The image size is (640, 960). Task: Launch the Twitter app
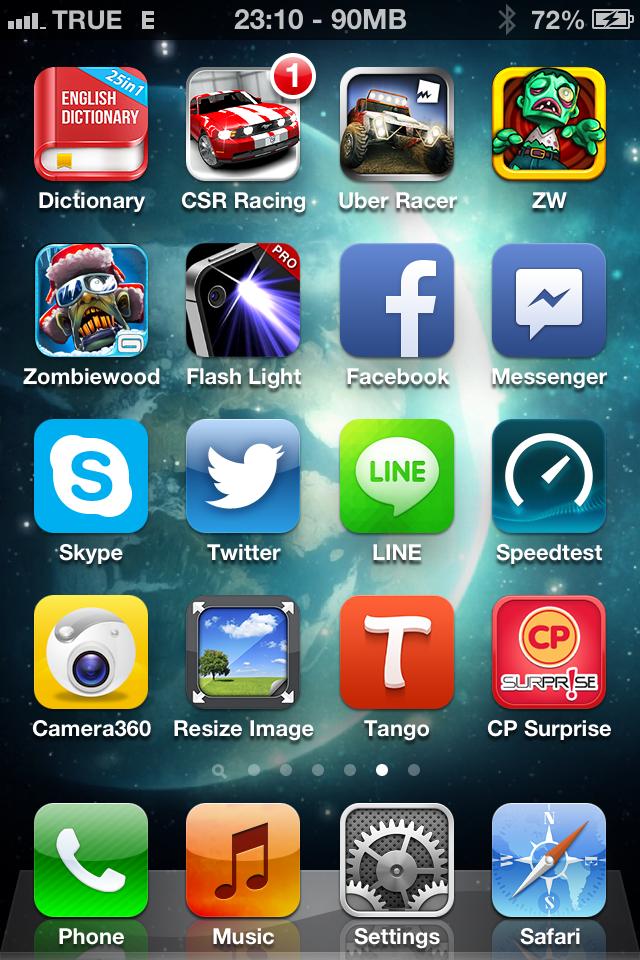coord(243,476)
